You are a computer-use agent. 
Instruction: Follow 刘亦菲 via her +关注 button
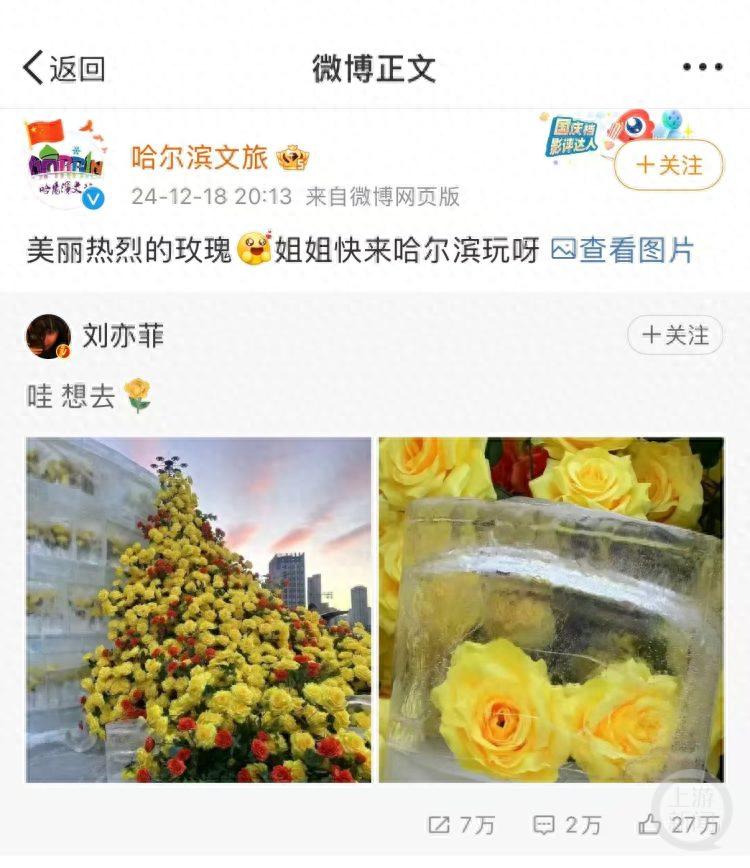tap(673, 333)
